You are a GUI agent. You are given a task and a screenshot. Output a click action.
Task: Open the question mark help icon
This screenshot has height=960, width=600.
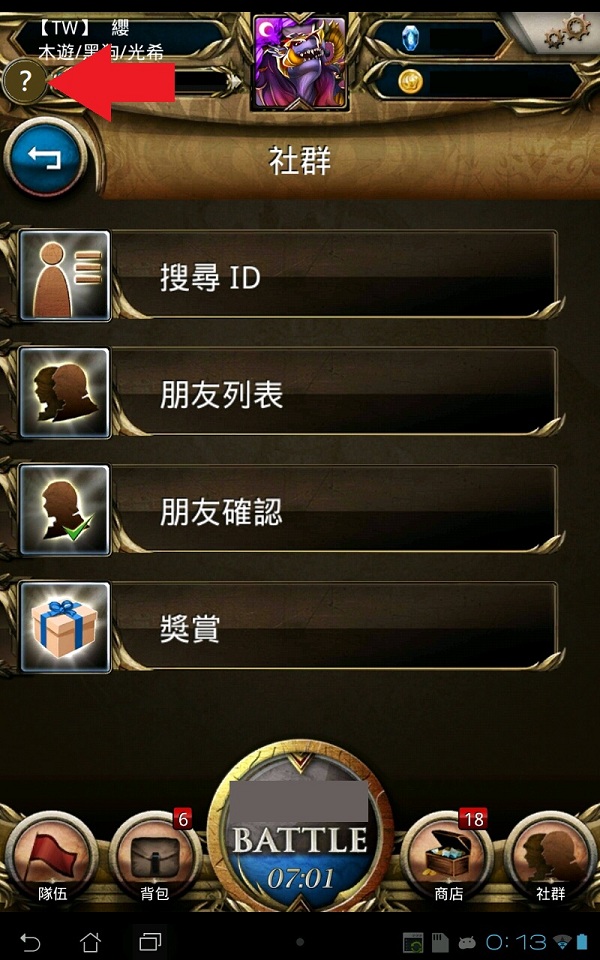(x=24, y=82)
